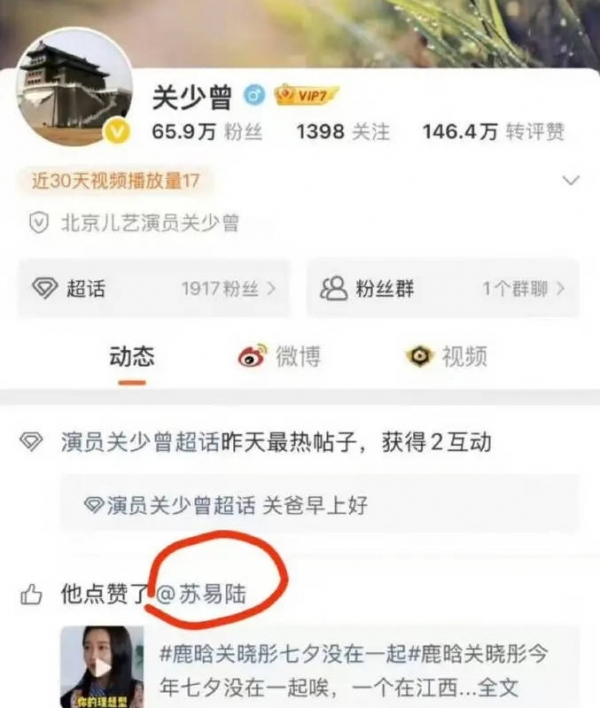The height and width of the screenshot is (708, 600).
Task: Open the 1398 关注 following list
Action: [x=342, y=131]
